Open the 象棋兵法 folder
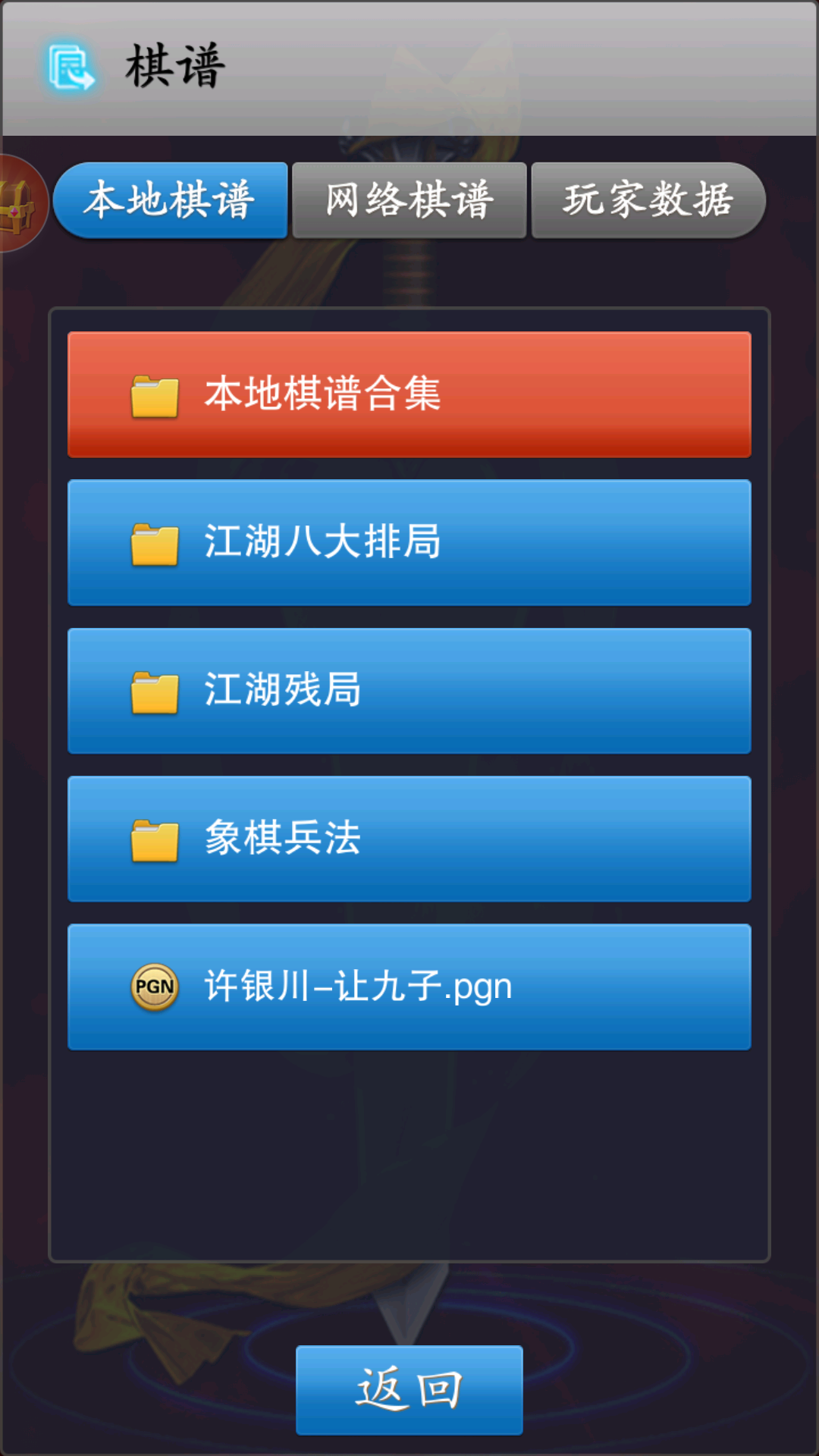The image size is (819, 1456). (409, 839)
